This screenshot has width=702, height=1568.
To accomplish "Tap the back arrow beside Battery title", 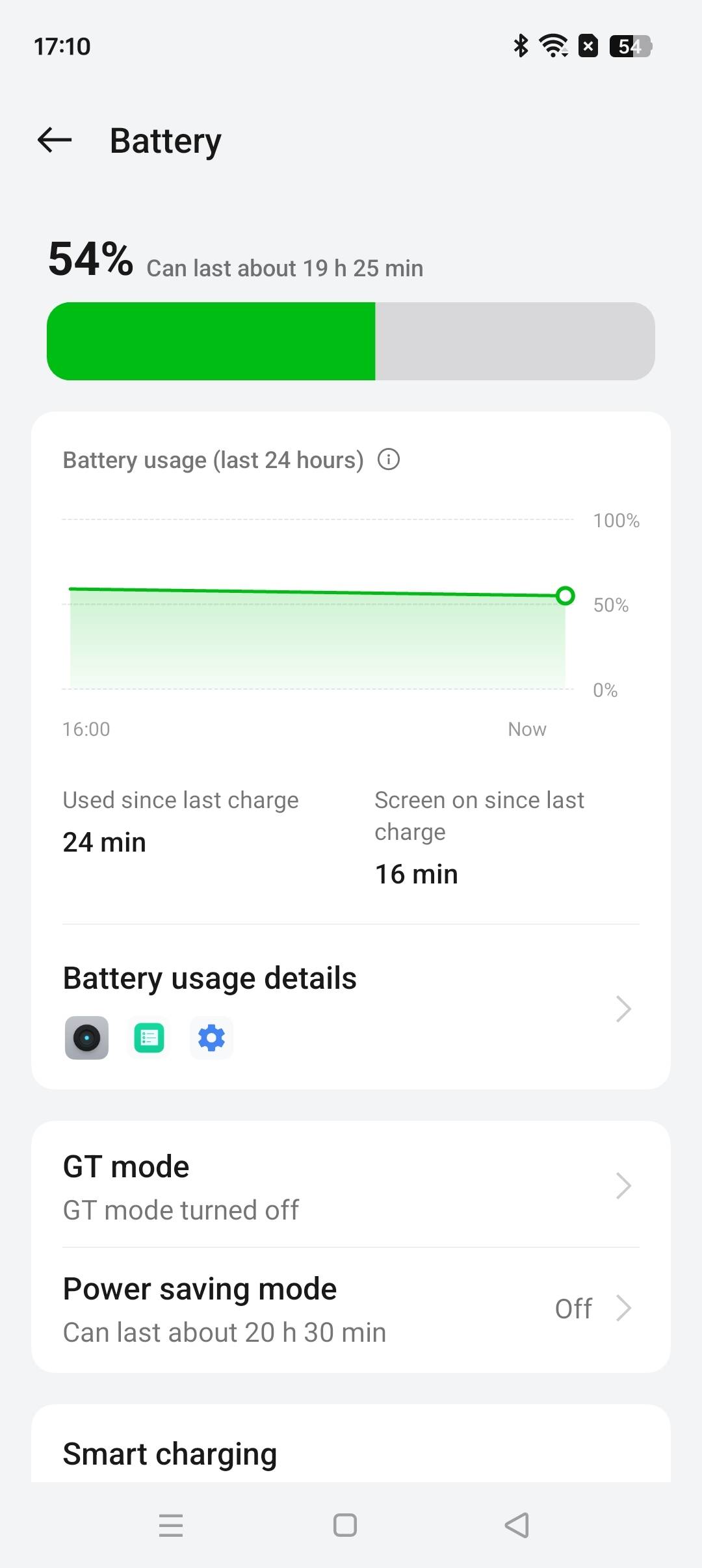I will tap(54, 140).
